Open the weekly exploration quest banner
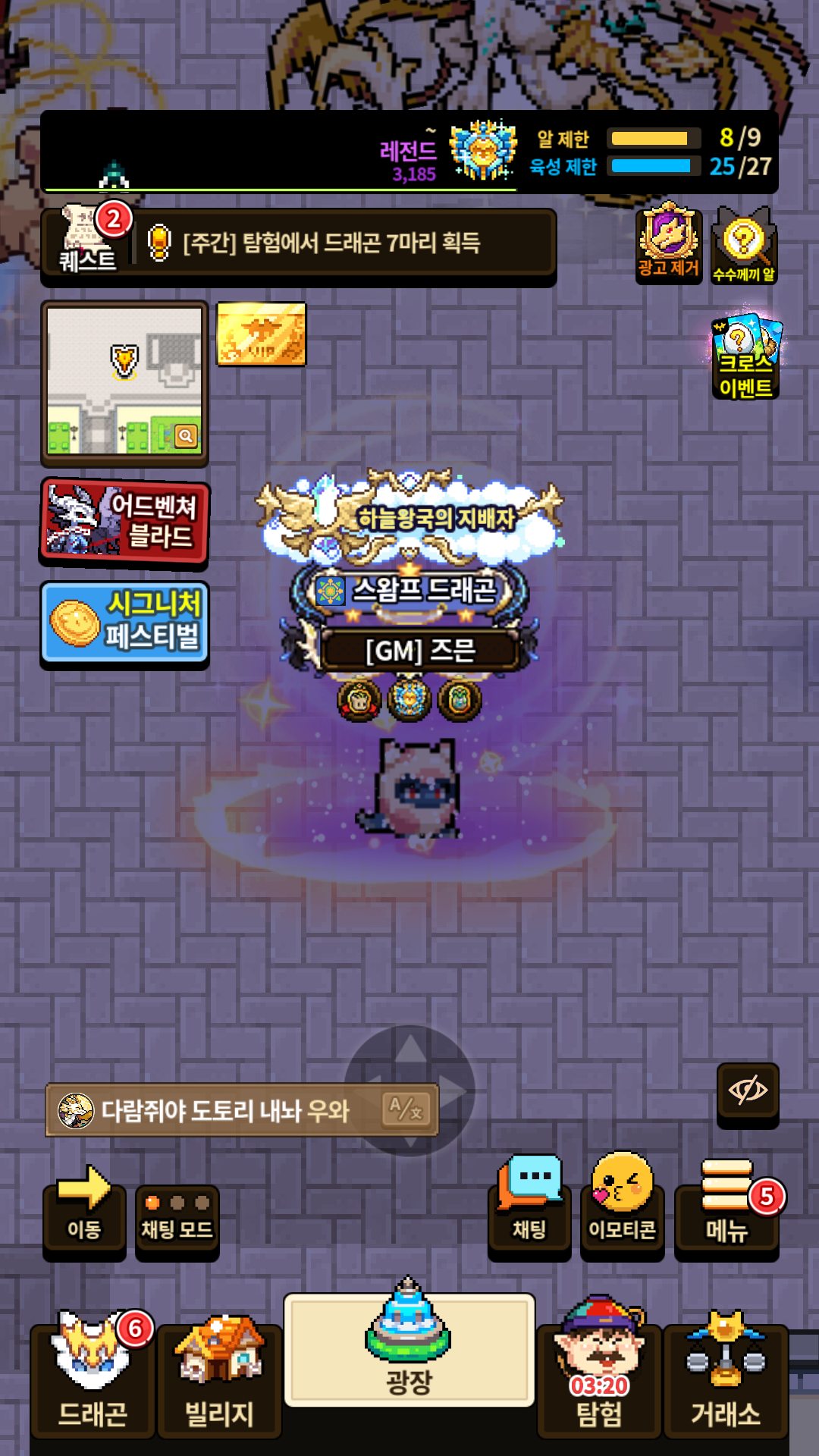The width and height of the screenshot is (819, 1456). point(345,243)
